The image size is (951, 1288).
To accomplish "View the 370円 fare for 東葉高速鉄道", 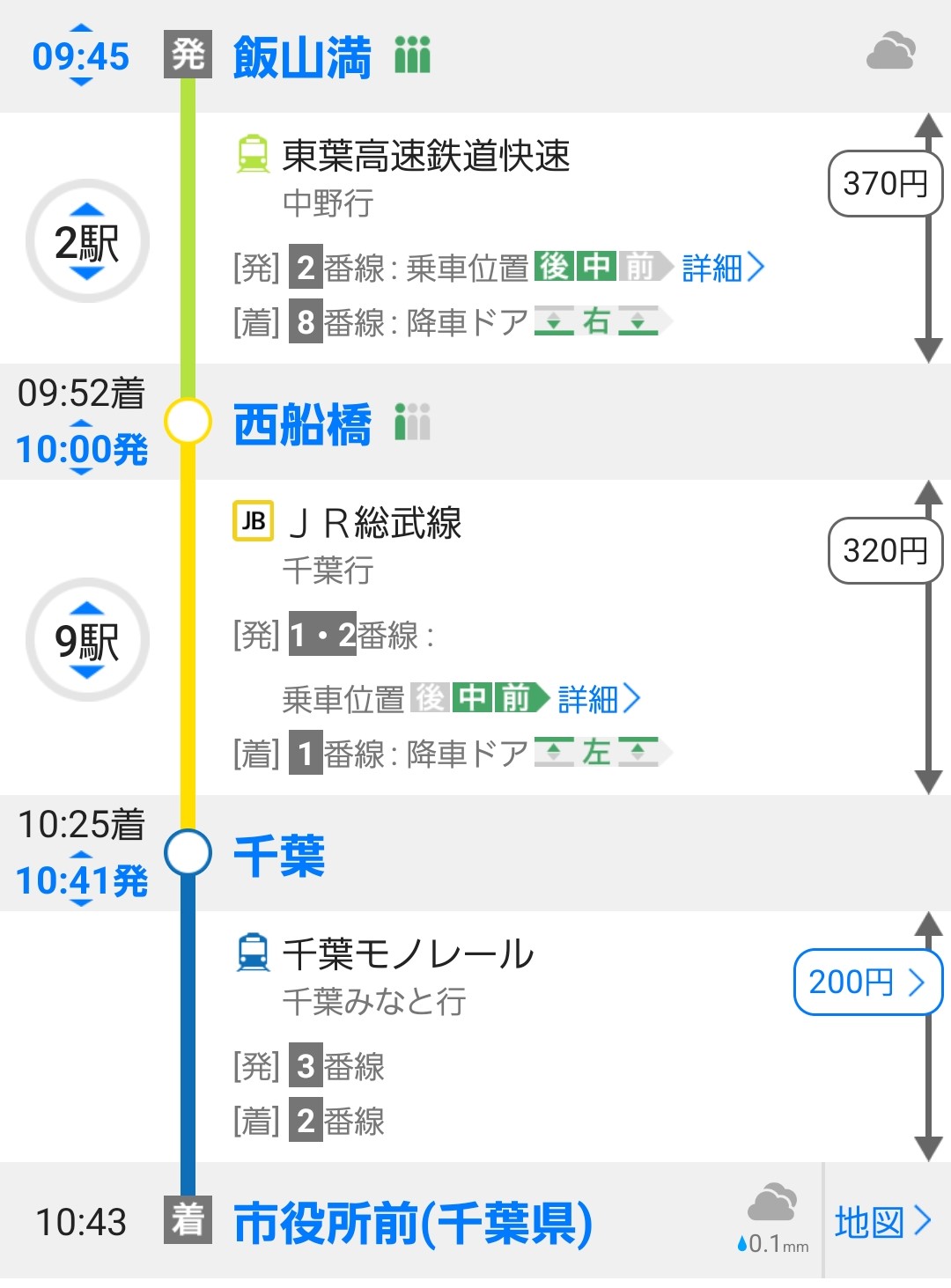I will 884,184.
